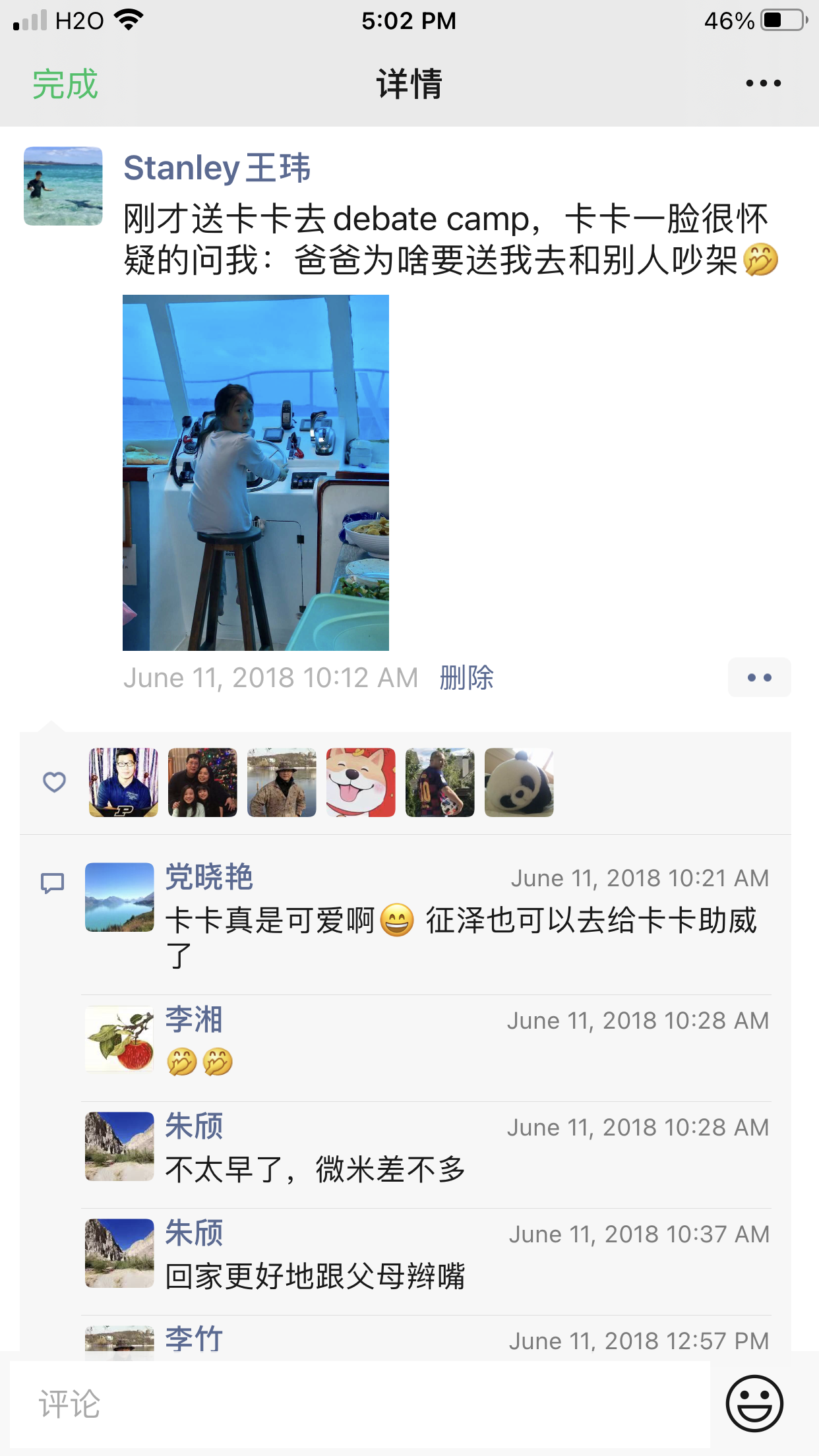
Task: View 李竹's profile from the comment
Action: tap(194, 1339)
